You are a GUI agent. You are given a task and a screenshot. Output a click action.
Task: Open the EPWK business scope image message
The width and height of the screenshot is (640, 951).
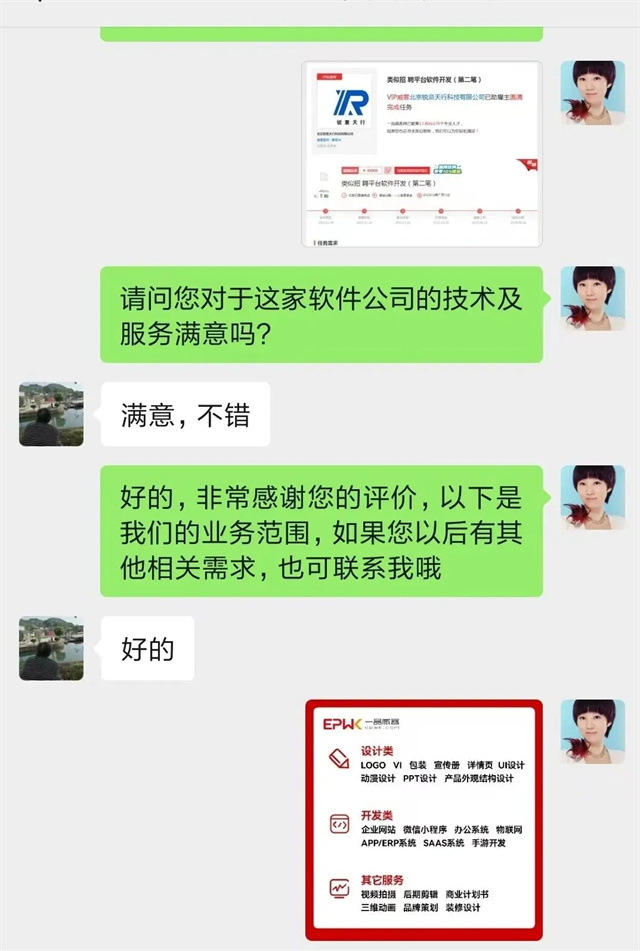point(424,818)
